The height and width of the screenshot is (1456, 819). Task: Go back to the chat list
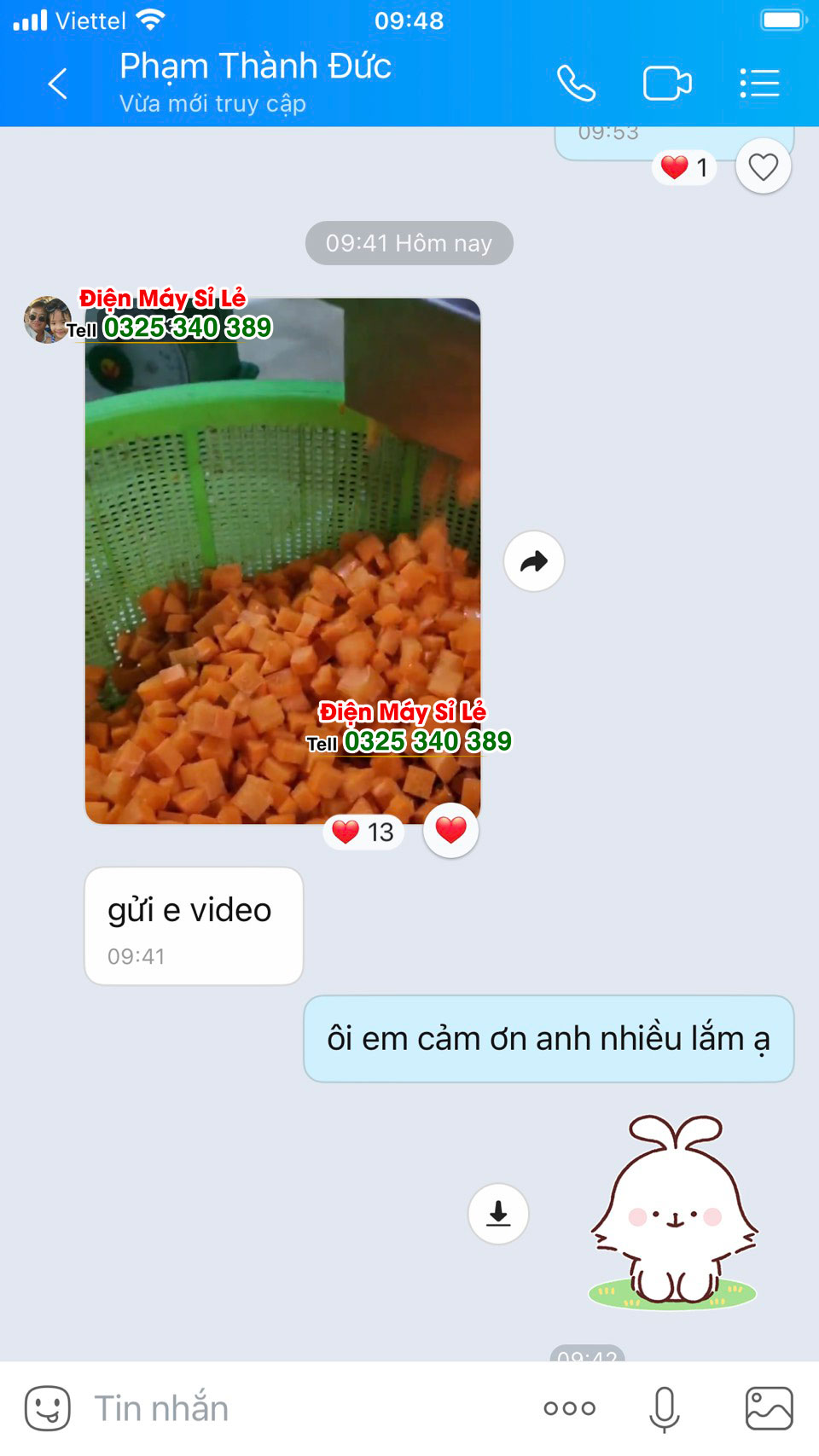(x=57, y=84)
